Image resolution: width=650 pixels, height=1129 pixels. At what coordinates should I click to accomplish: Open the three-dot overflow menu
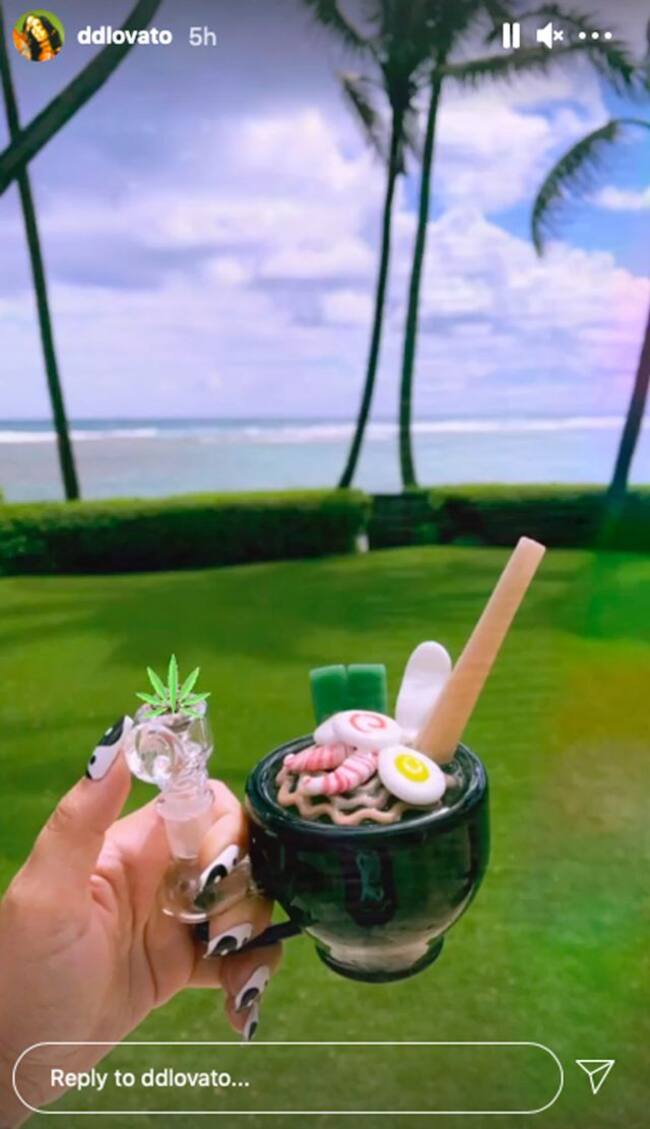(x=594, y=36)
